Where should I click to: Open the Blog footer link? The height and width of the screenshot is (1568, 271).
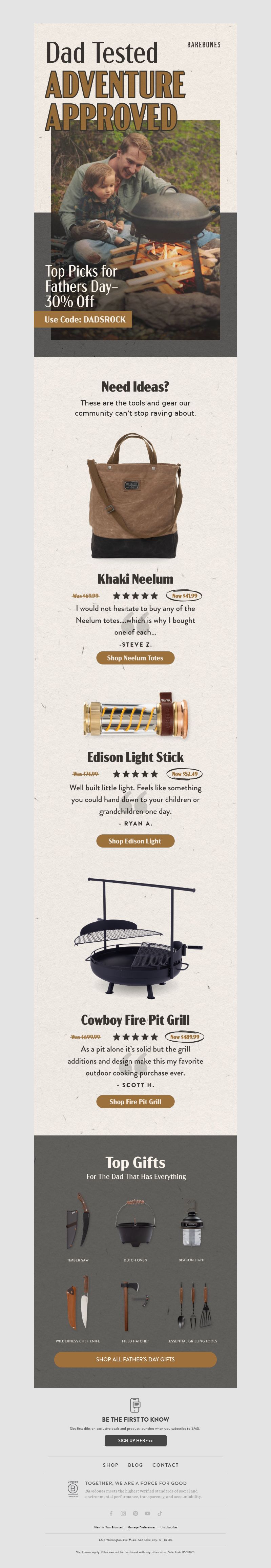pos(135,1465)
